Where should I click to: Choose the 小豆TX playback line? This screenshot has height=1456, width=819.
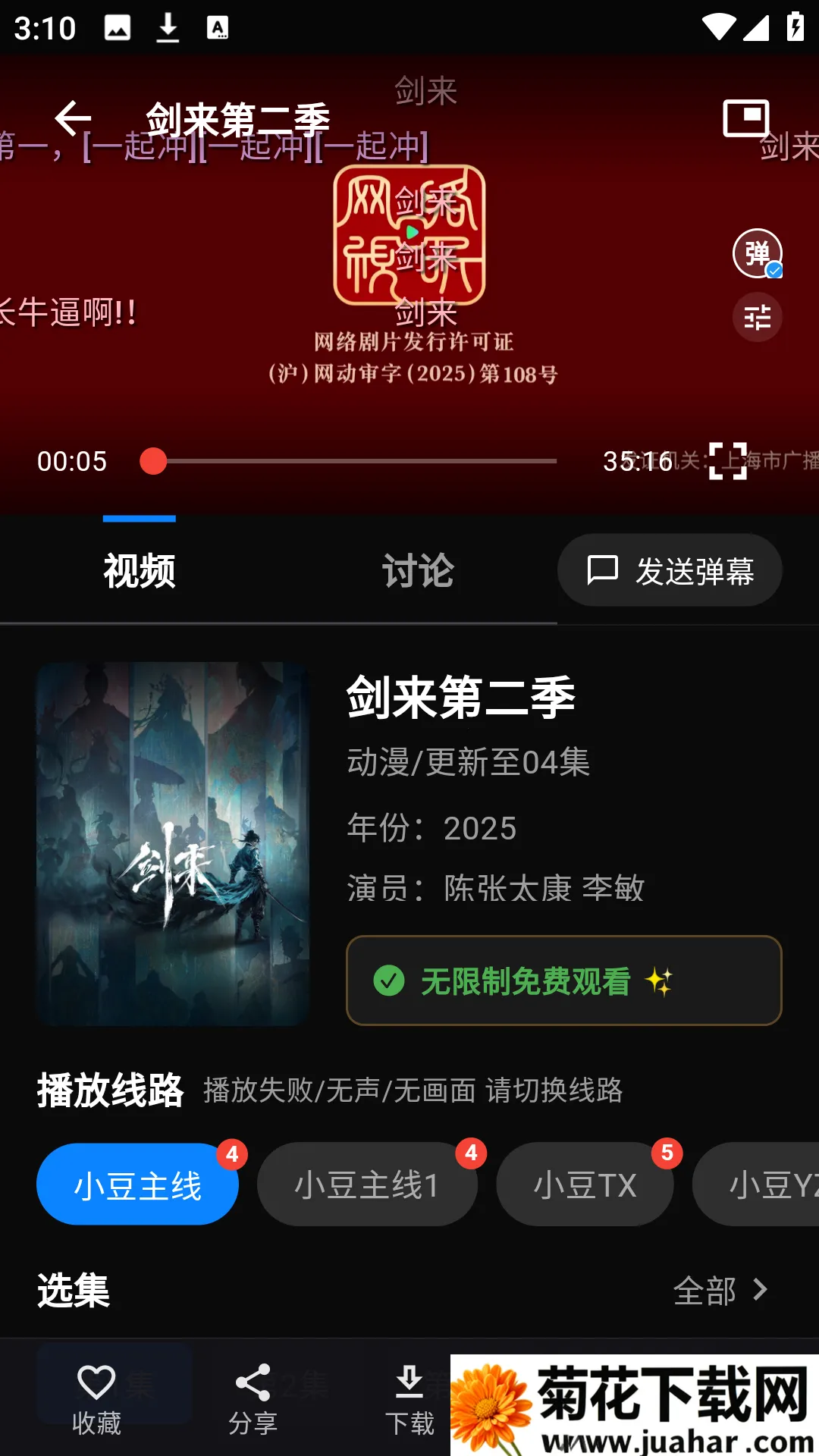pyautogui.click(x=585, y=1185)
